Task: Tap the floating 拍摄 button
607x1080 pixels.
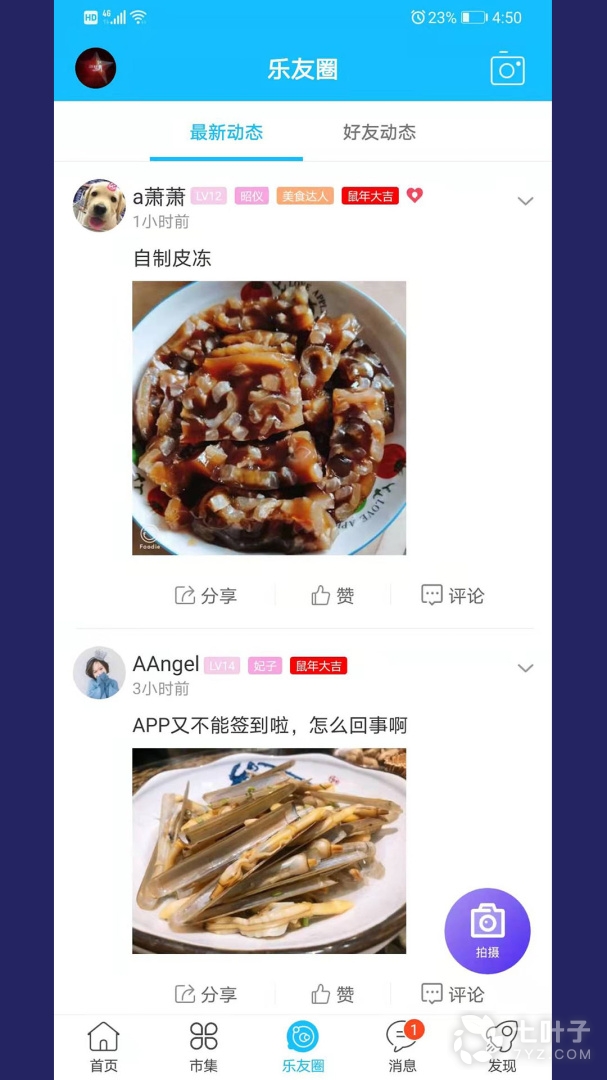Action: (487, 931)
